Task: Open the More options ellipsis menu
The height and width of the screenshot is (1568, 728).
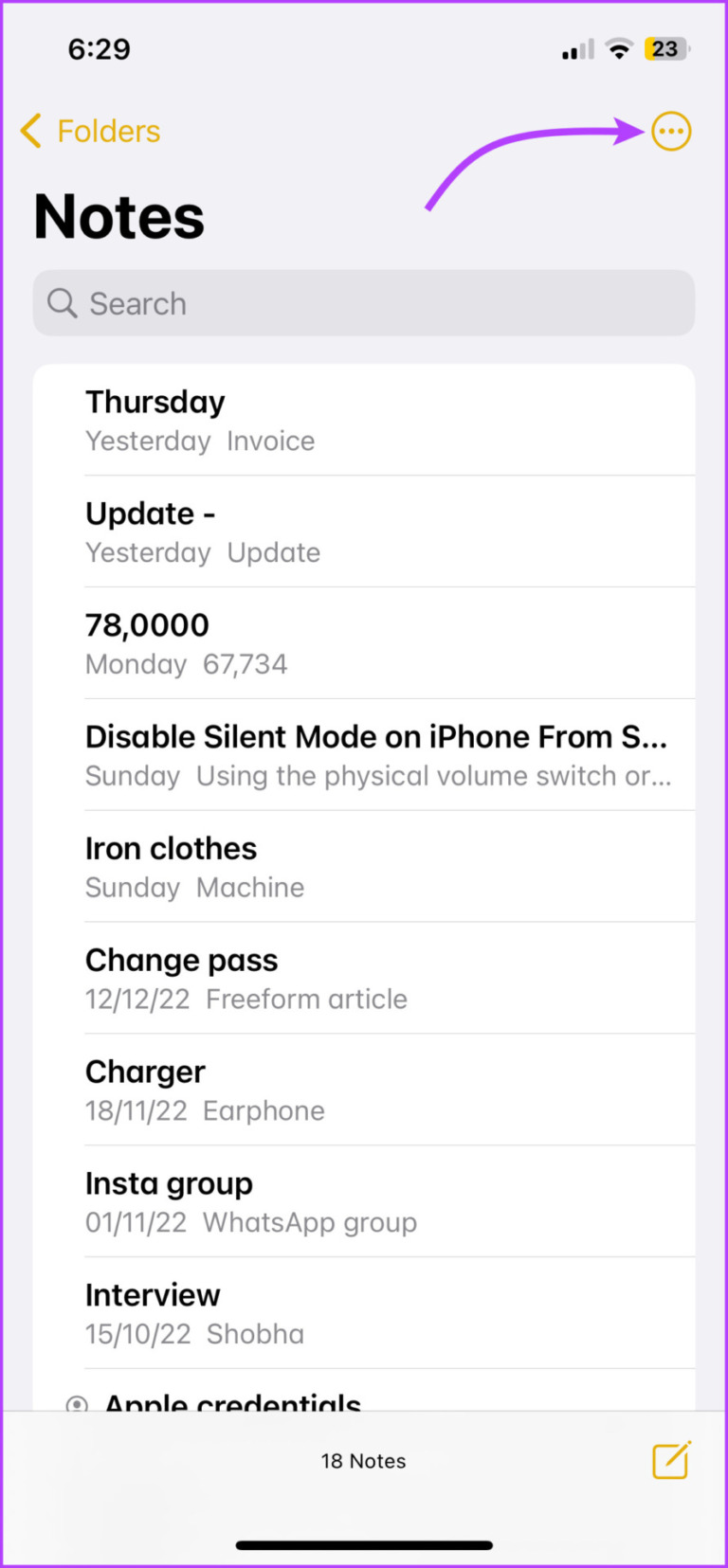Action: 670,132
